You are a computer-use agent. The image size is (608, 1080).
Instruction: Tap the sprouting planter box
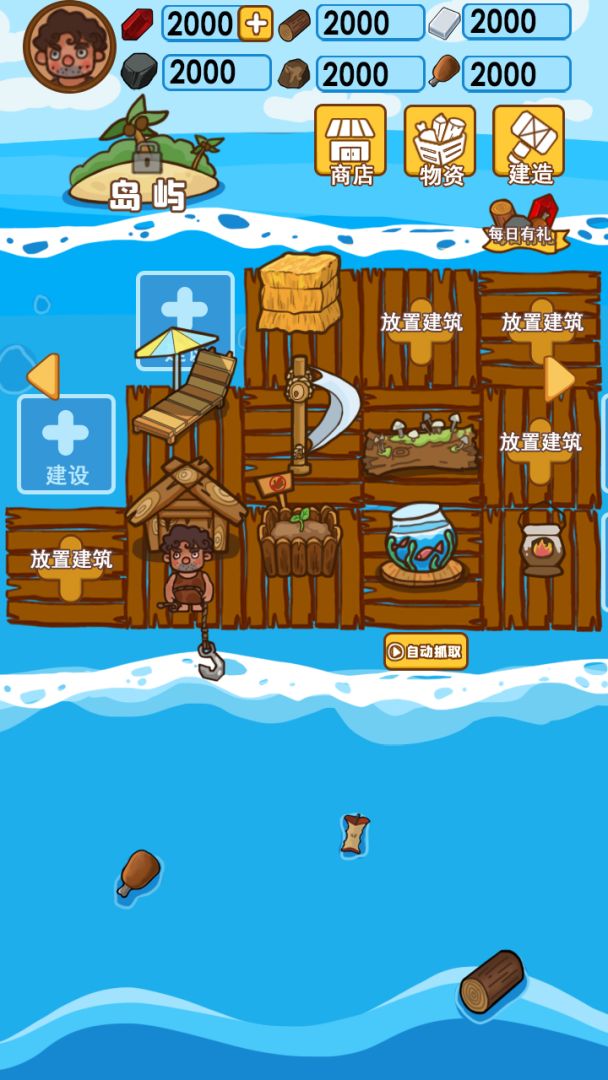[x=299, y=543]
